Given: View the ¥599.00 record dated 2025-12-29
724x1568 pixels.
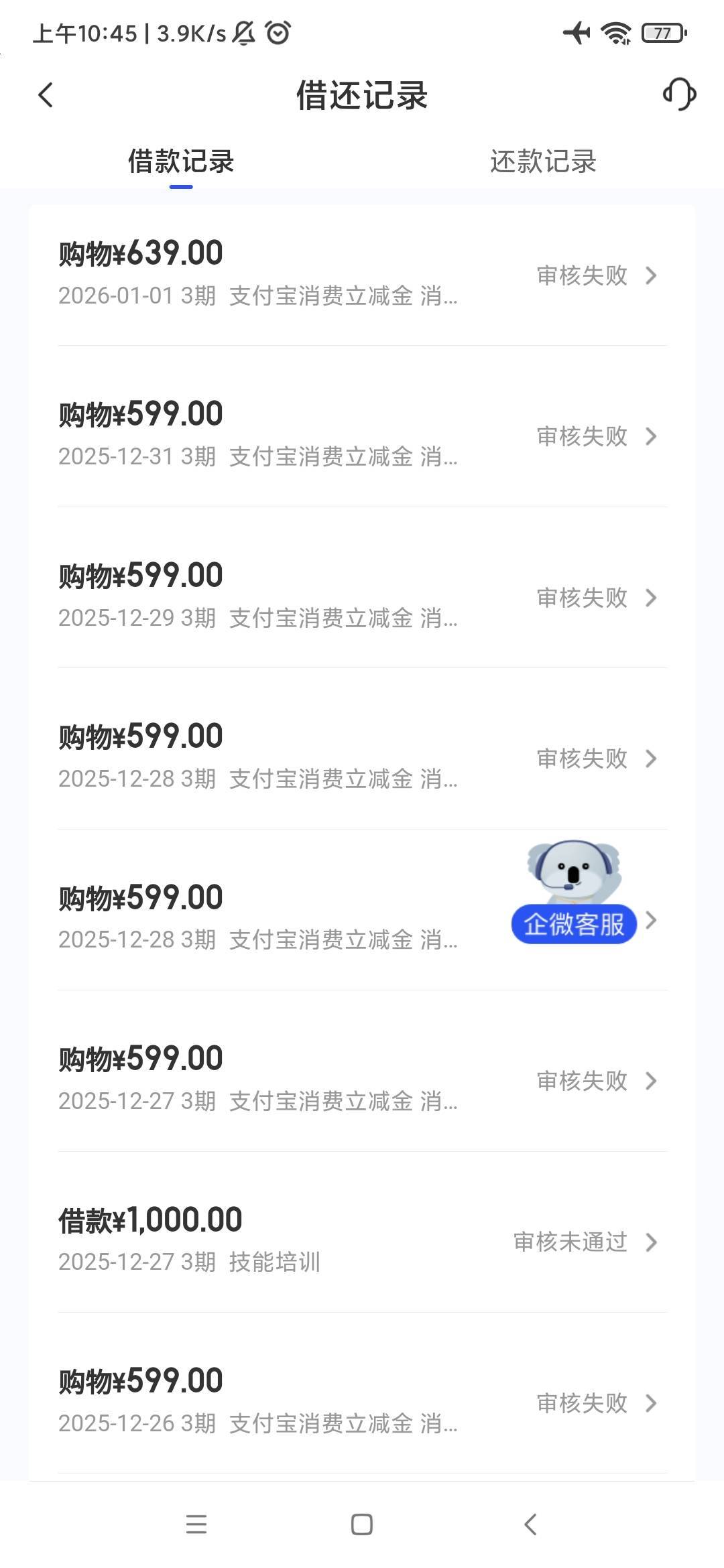Looking at the screenshot, I should pyautogui.click(x=362, y=596).
